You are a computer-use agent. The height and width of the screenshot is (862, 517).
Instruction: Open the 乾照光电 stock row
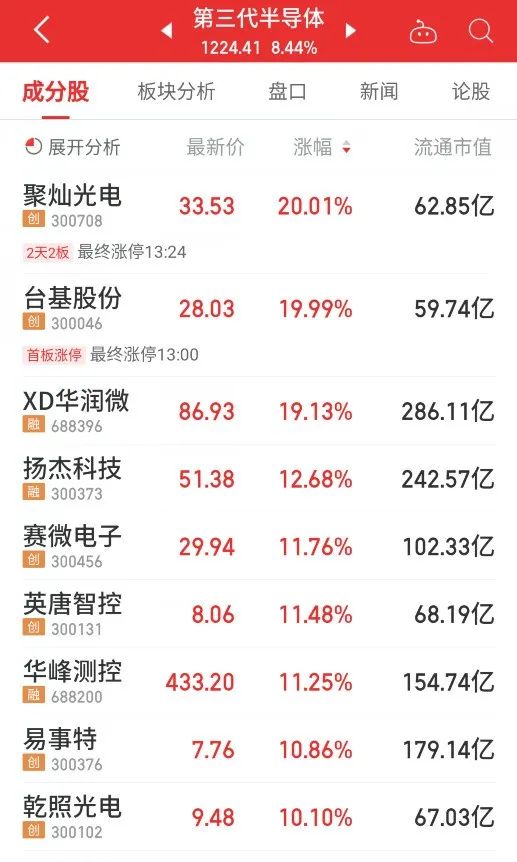tap(258, 817)
